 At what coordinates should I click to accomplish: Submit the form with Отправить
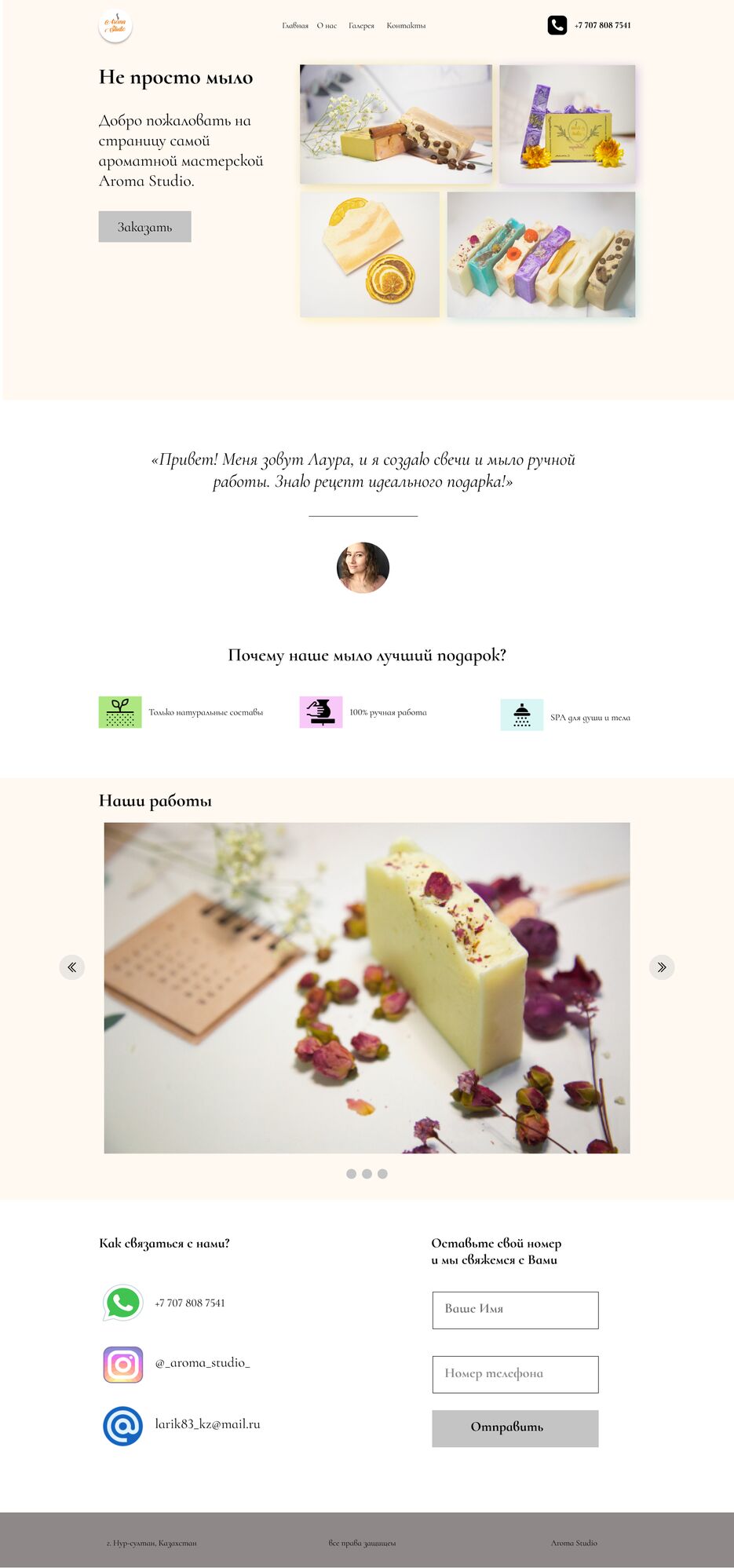(x=515, y=1427)
